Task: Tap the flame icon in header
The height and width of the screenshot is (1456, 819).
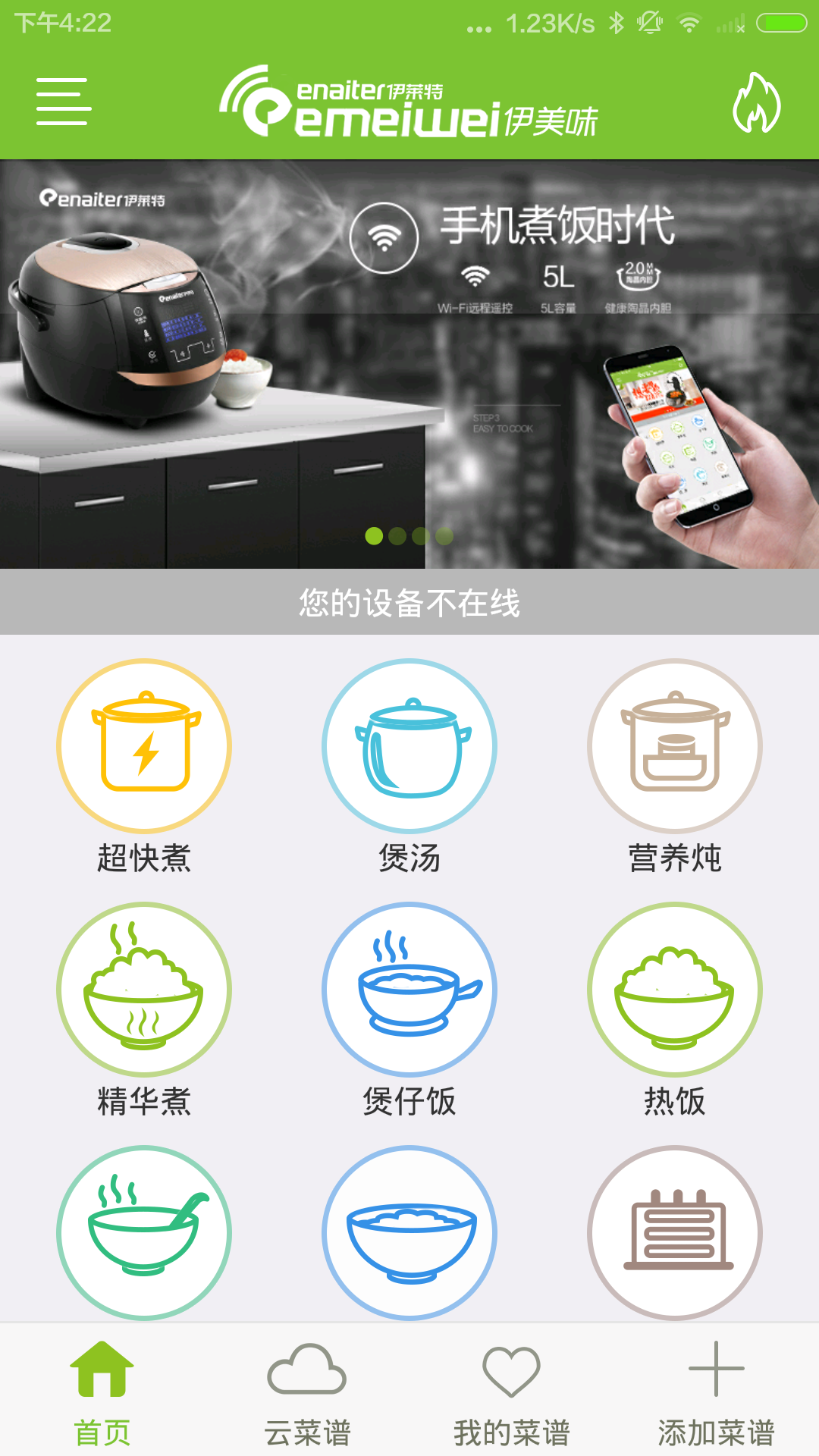Action: pos(756,103)
